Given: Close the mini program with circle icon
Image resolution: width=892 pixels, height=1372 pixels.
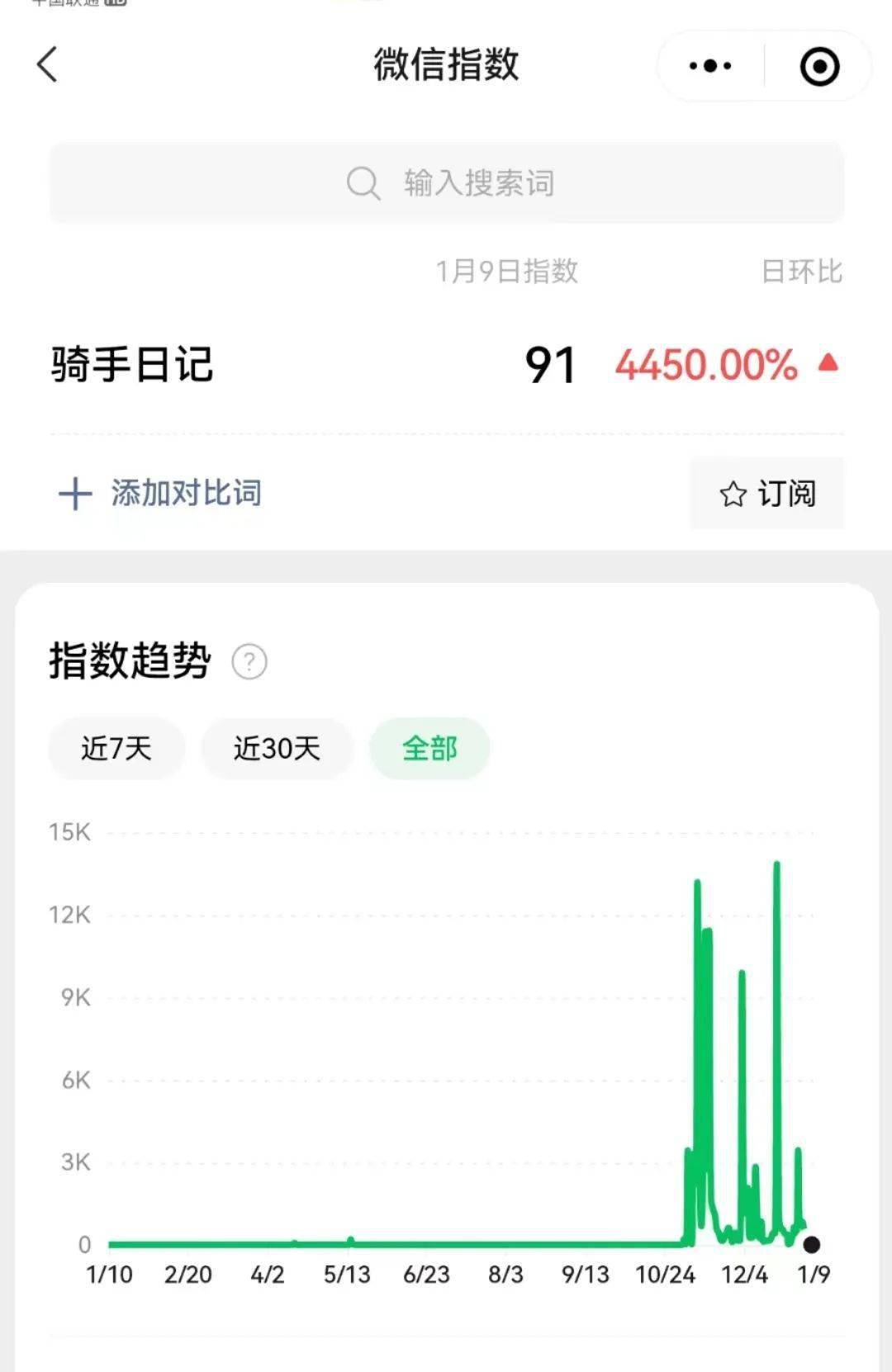Looking at the screenshot, I should [819, 67].
